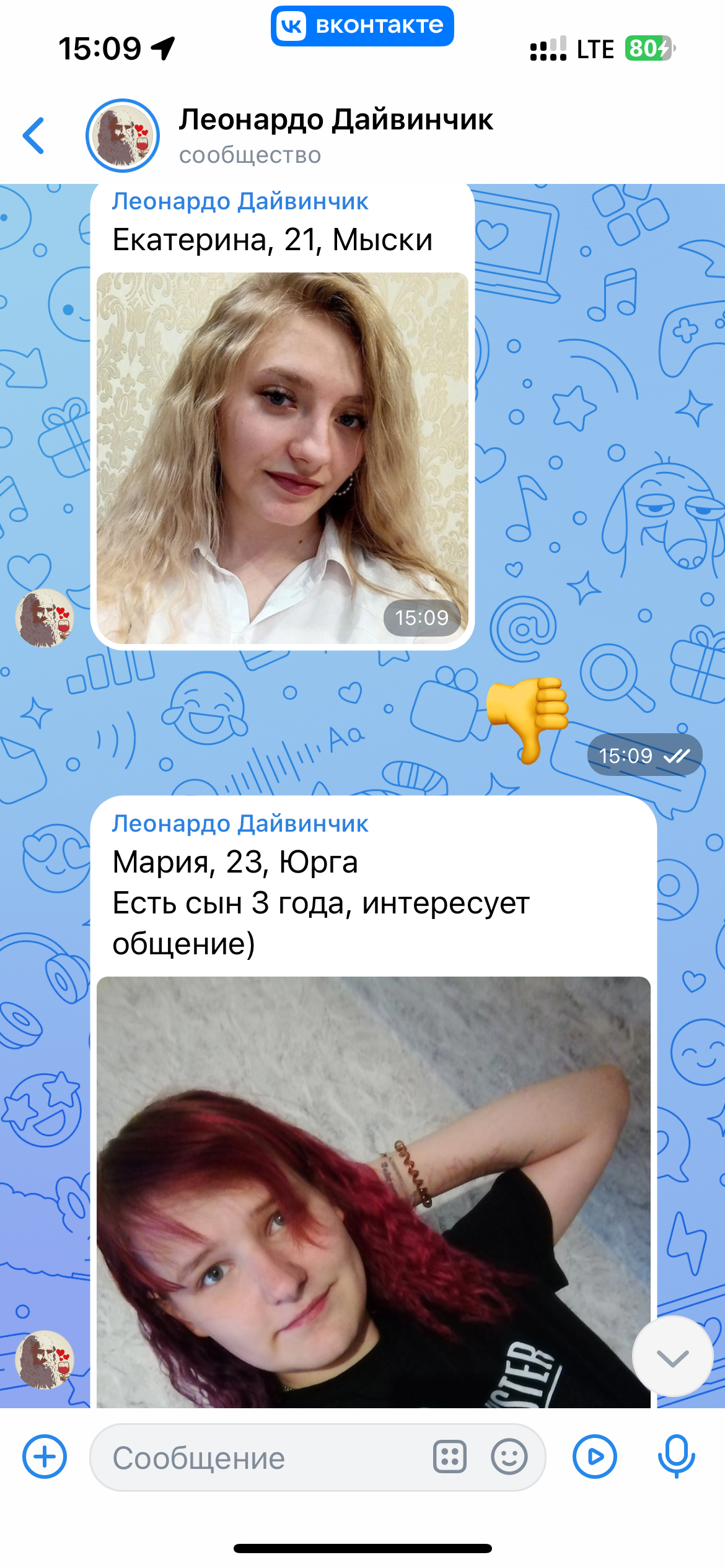Open Леонардо Дайвинчик community profile header

pos(335,134)
